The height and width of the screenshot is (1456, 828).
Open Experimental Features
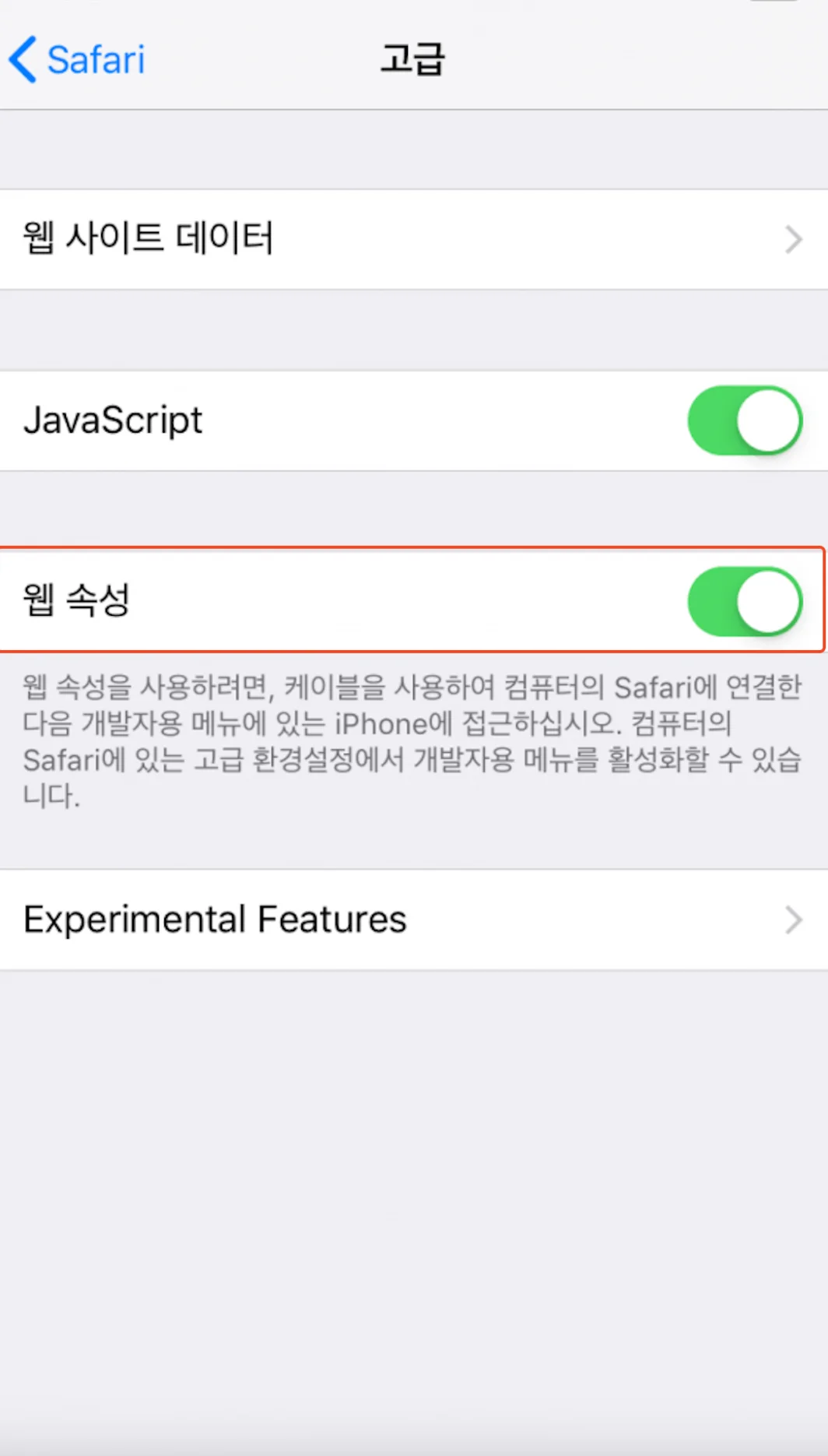point(412,920)
